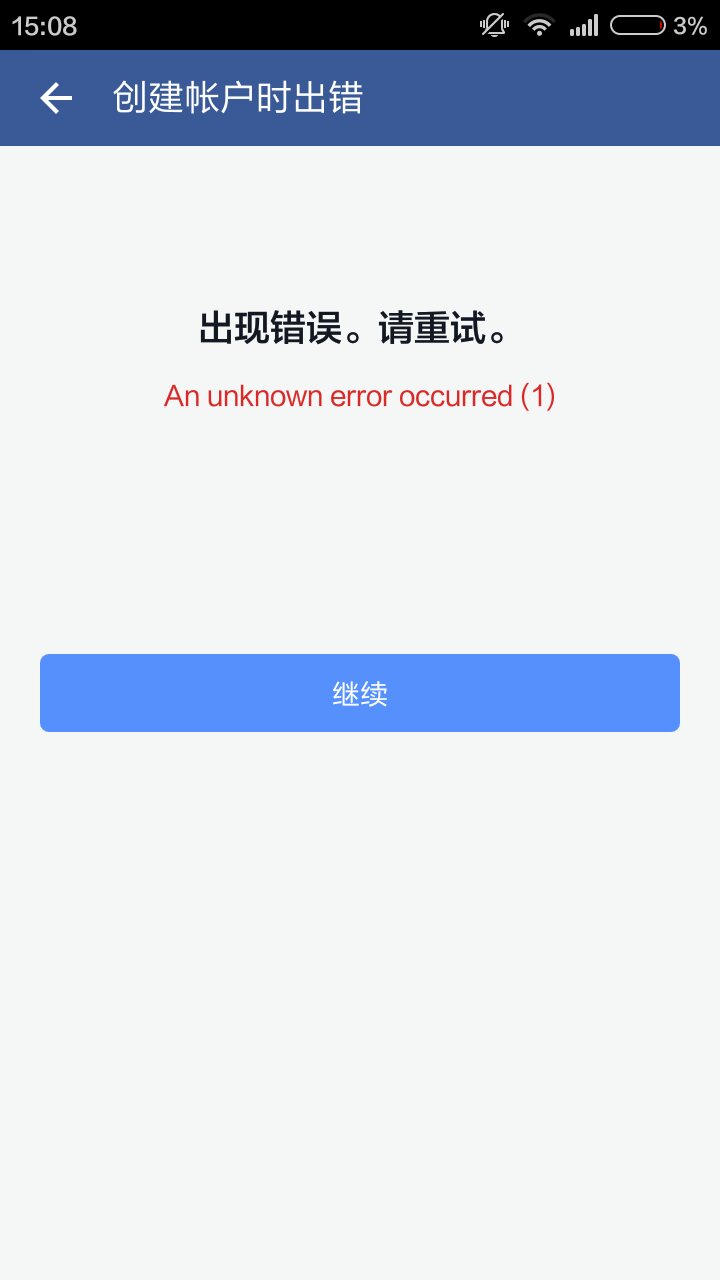This screenshot has width=720, height=1280.
Task: Tap the cellular signal strength bars
Action: [585, 25]
